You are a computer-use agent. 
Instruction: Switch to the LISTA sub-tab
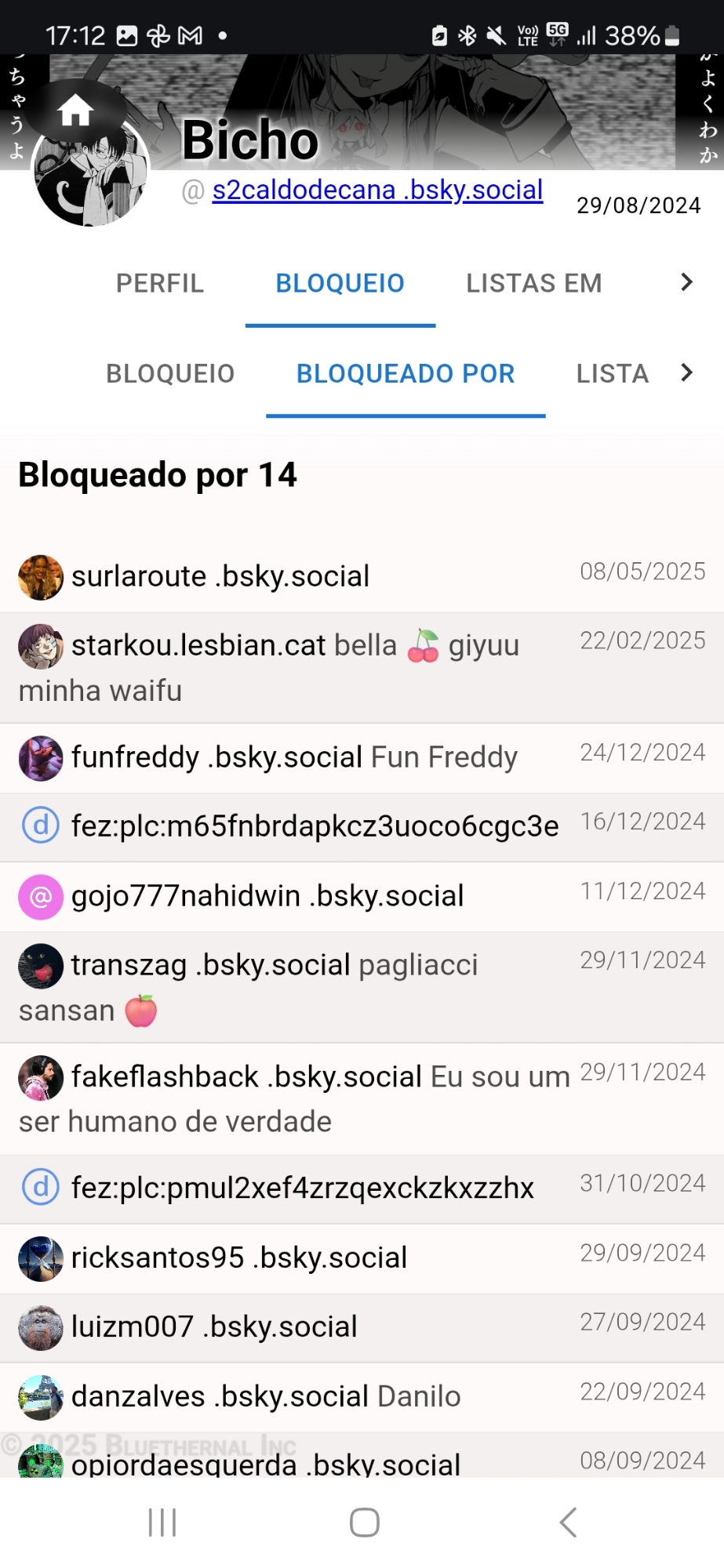click(x=613, y=373)
